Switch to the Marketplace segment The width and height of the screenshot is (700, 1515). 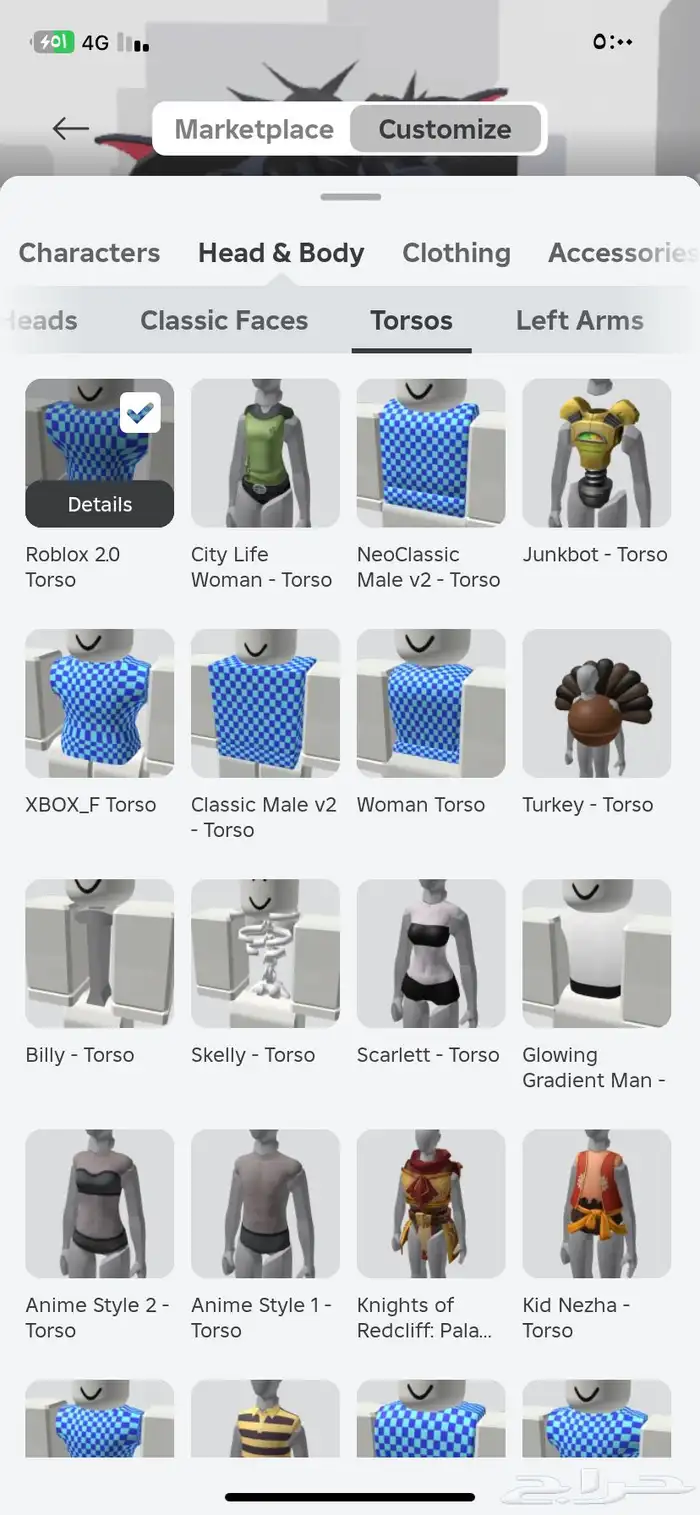coord(254,129)
